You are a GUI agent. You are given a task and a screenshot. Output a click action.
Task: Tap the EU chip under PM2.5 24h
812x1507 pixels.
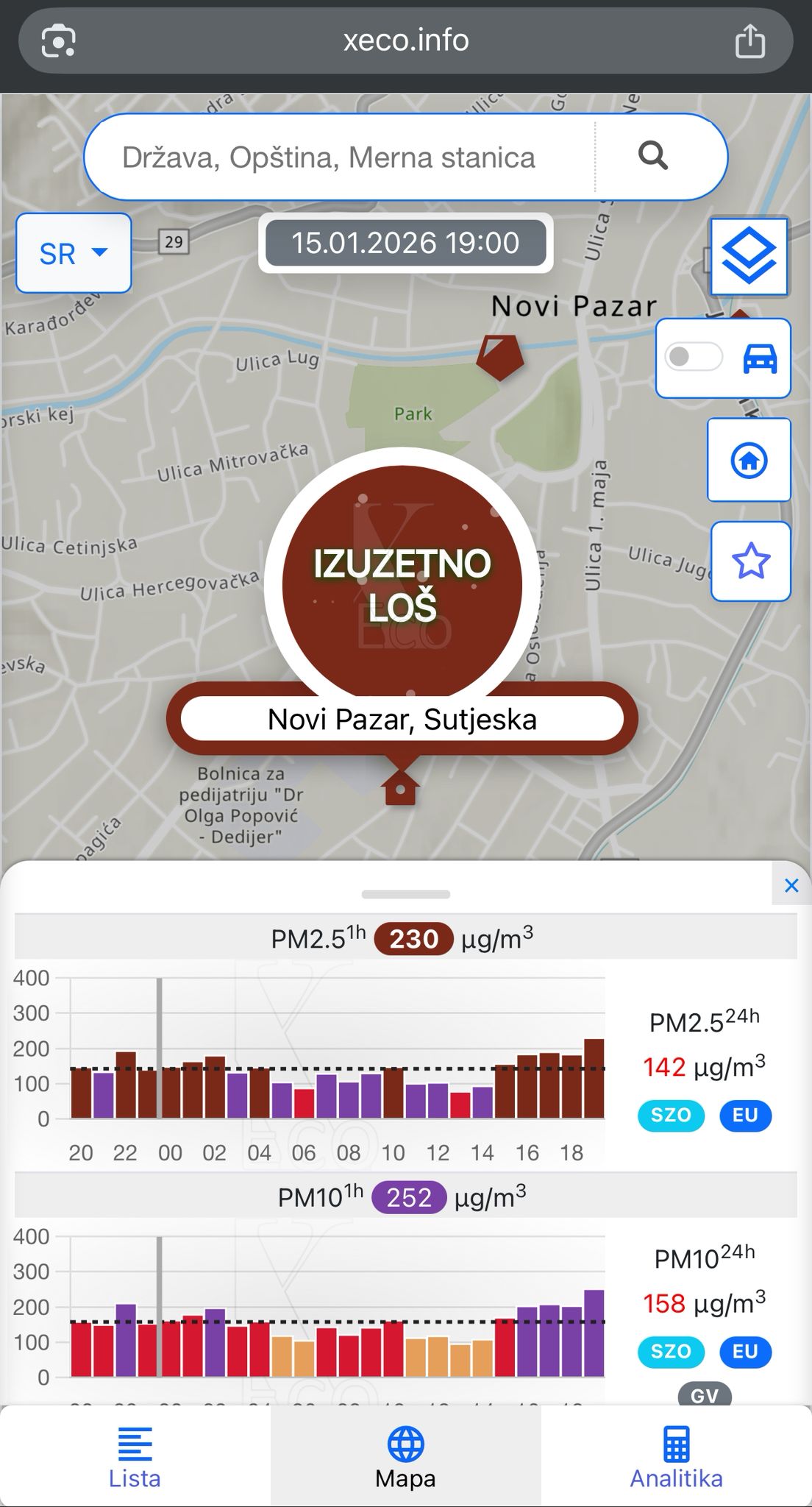(x=744, y=1115)
